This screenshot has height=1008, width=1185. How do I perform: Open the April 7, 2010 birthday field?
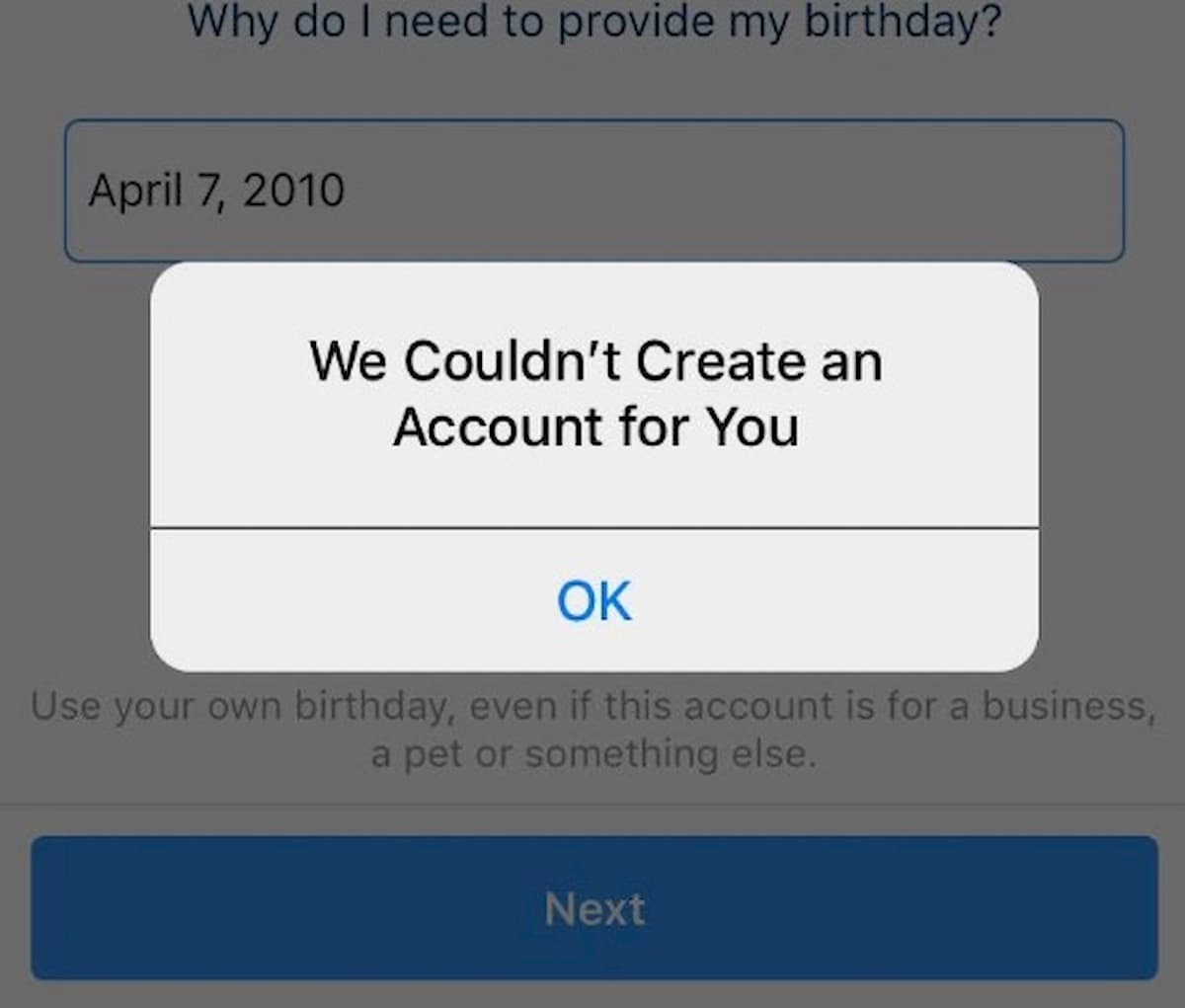pos(593,191)
